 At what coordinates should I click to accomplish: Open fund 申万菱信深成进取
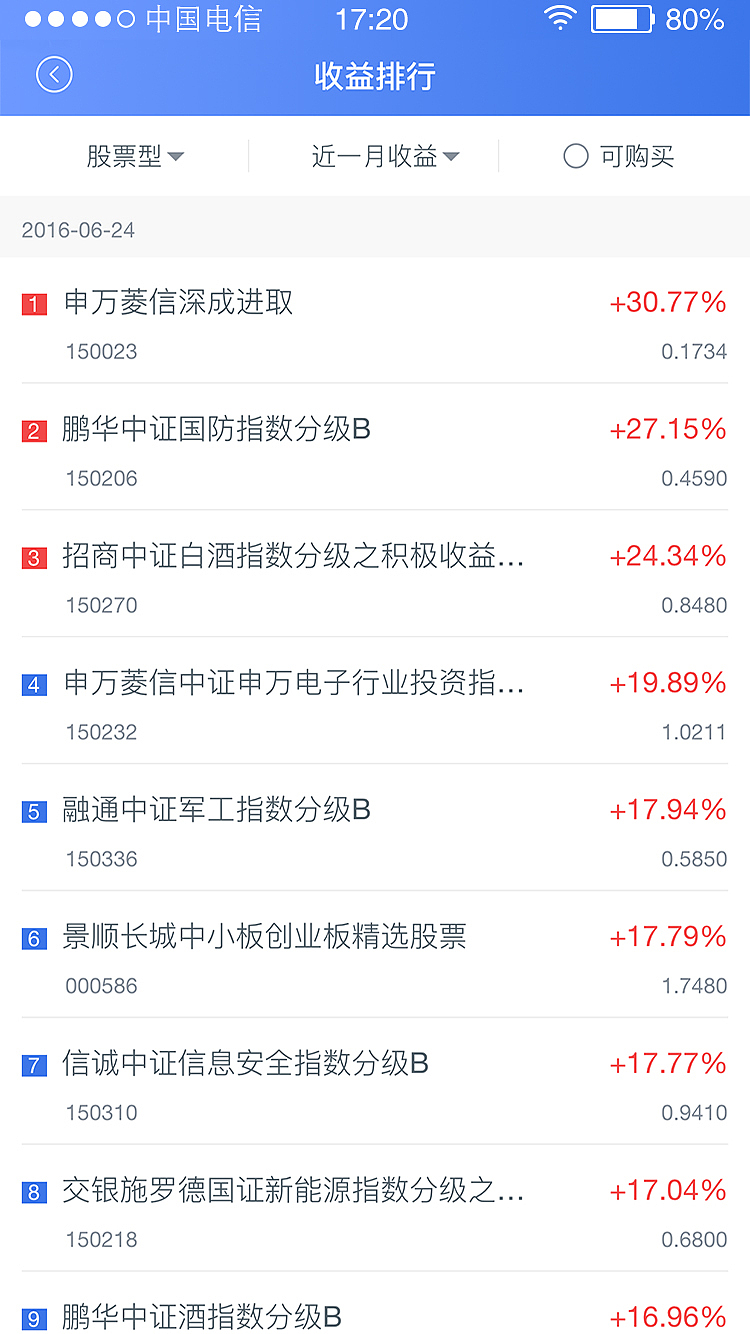375,321
